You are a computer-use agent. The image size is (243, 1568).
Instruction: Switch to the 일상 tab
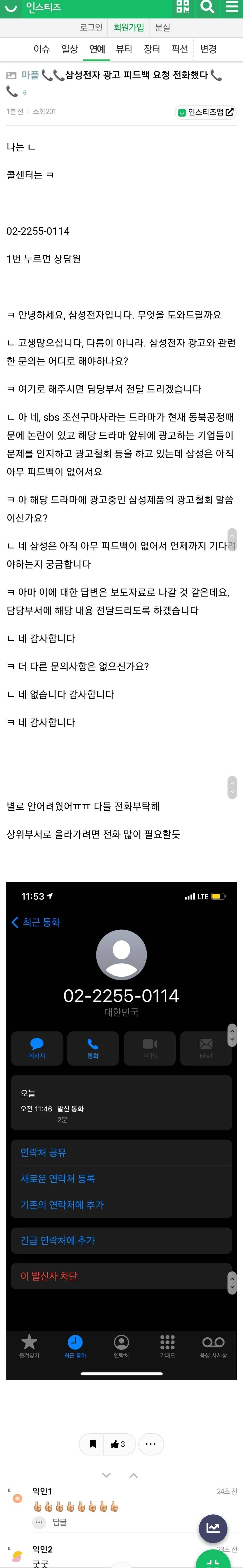[69, 49]
